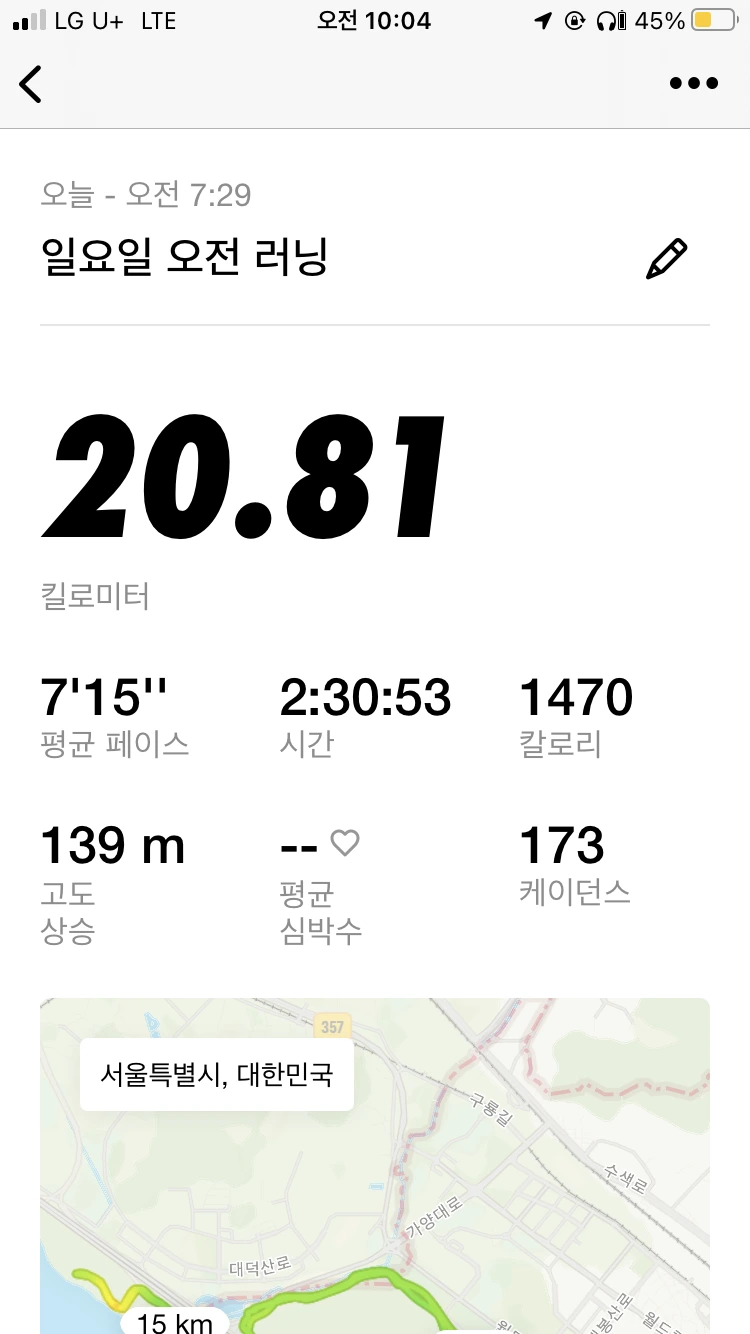The height and width of the screenshot is (1334, 750).
Task: Open the three-dot overflow menu
Action: pyautogui.click(x=694, y=84)
